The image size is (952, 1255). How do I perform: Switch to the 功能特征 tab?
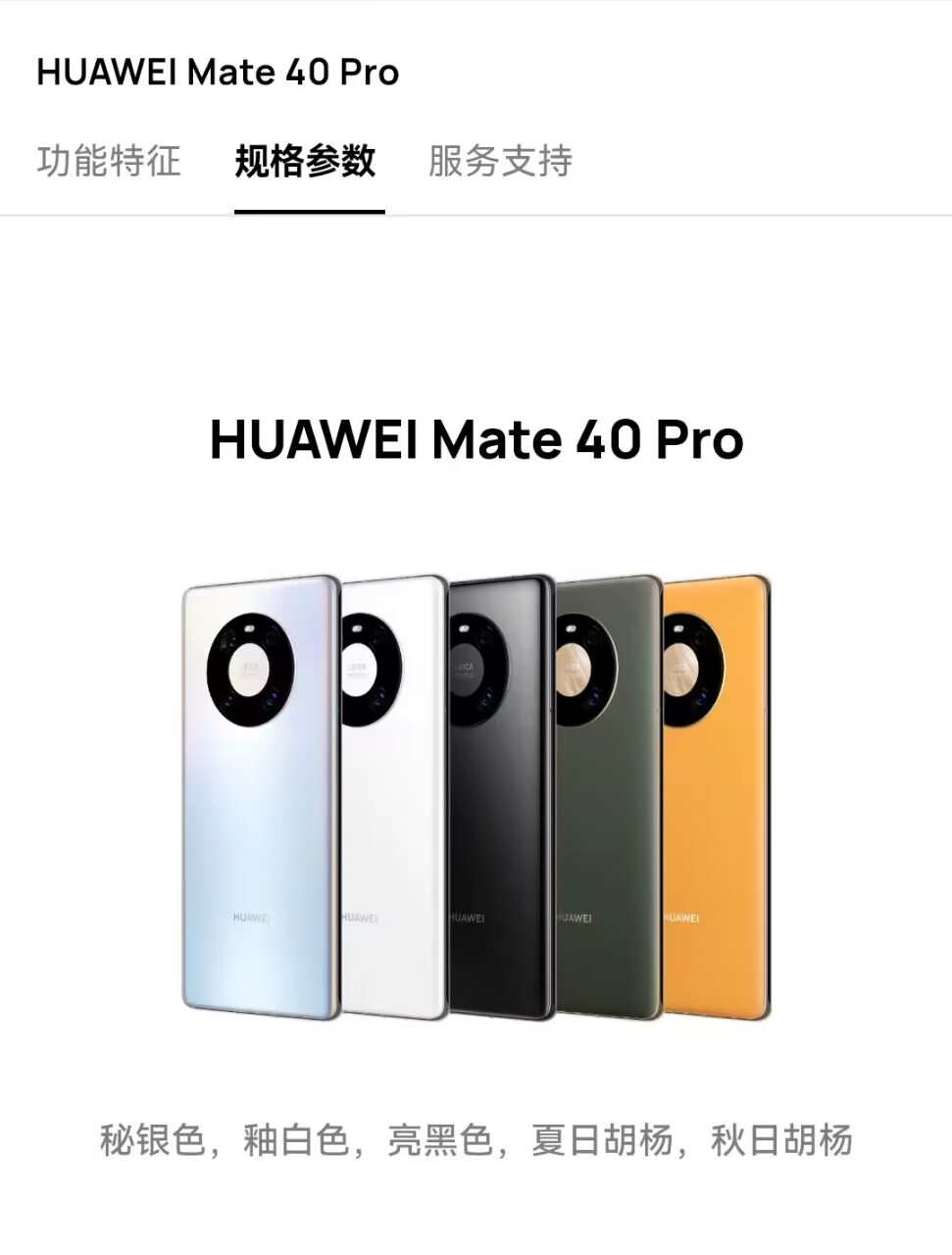(x=109, y=161)
